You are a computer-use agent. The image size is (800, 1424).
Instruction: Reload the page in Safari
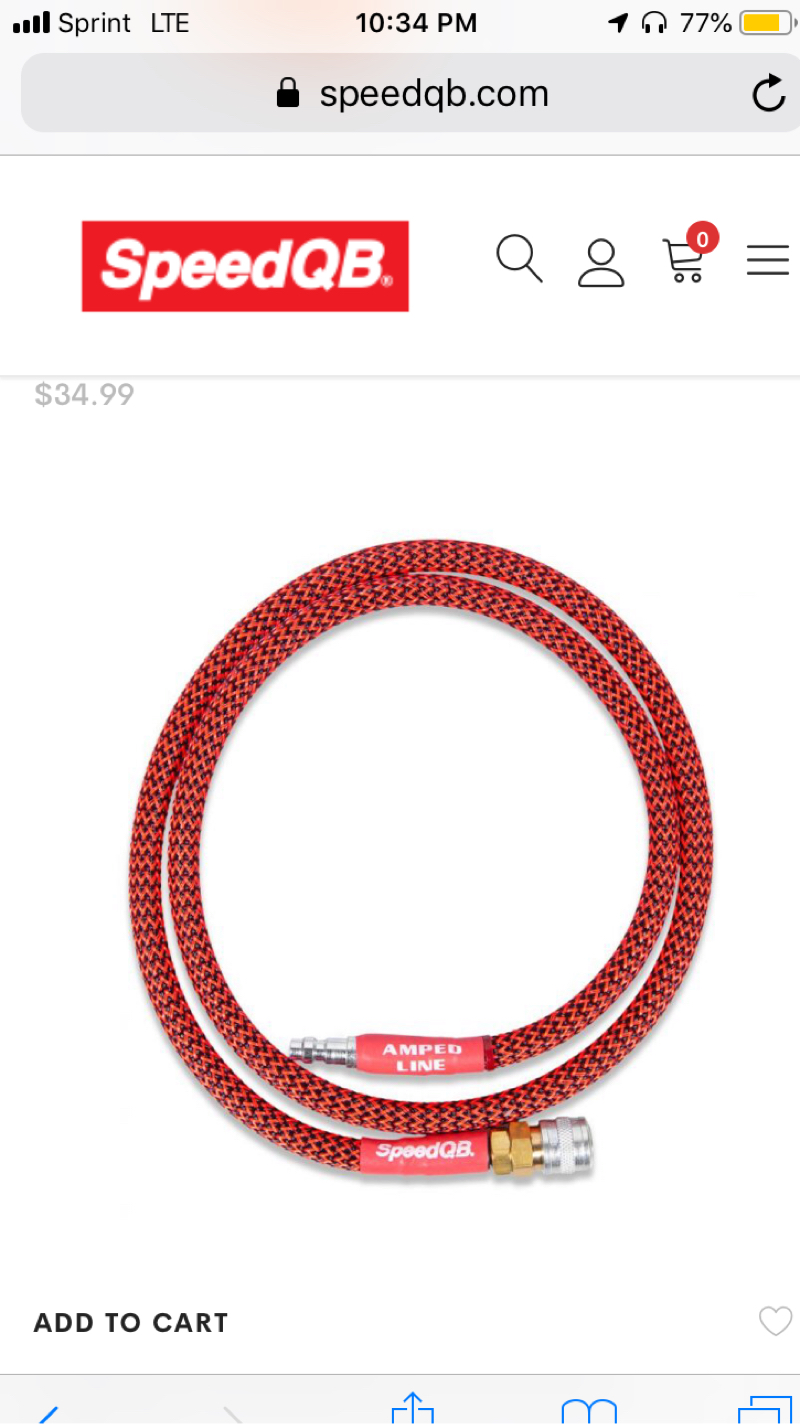768,94
